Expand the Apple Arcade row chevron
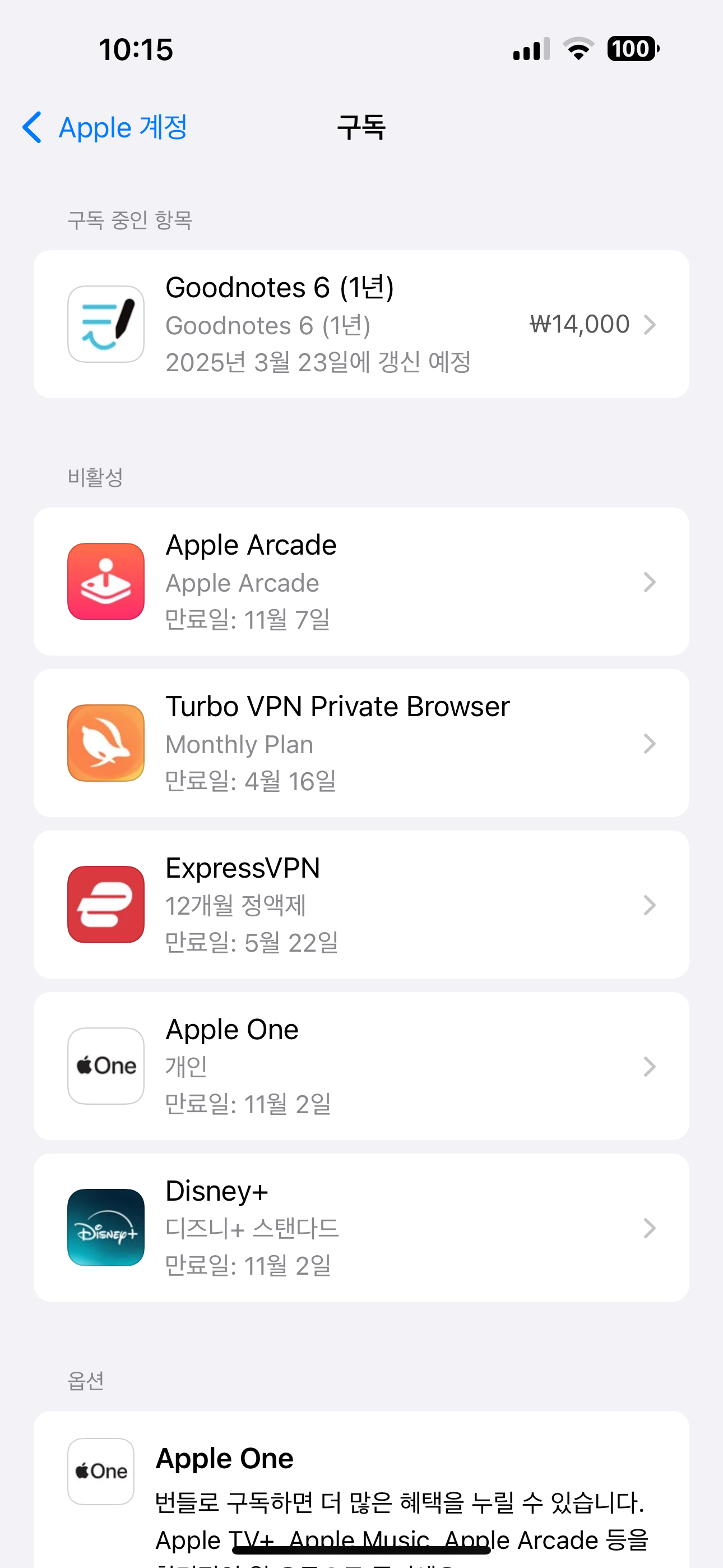The width and height of the screenshot is (723, 1568). [x=651, y=582]
